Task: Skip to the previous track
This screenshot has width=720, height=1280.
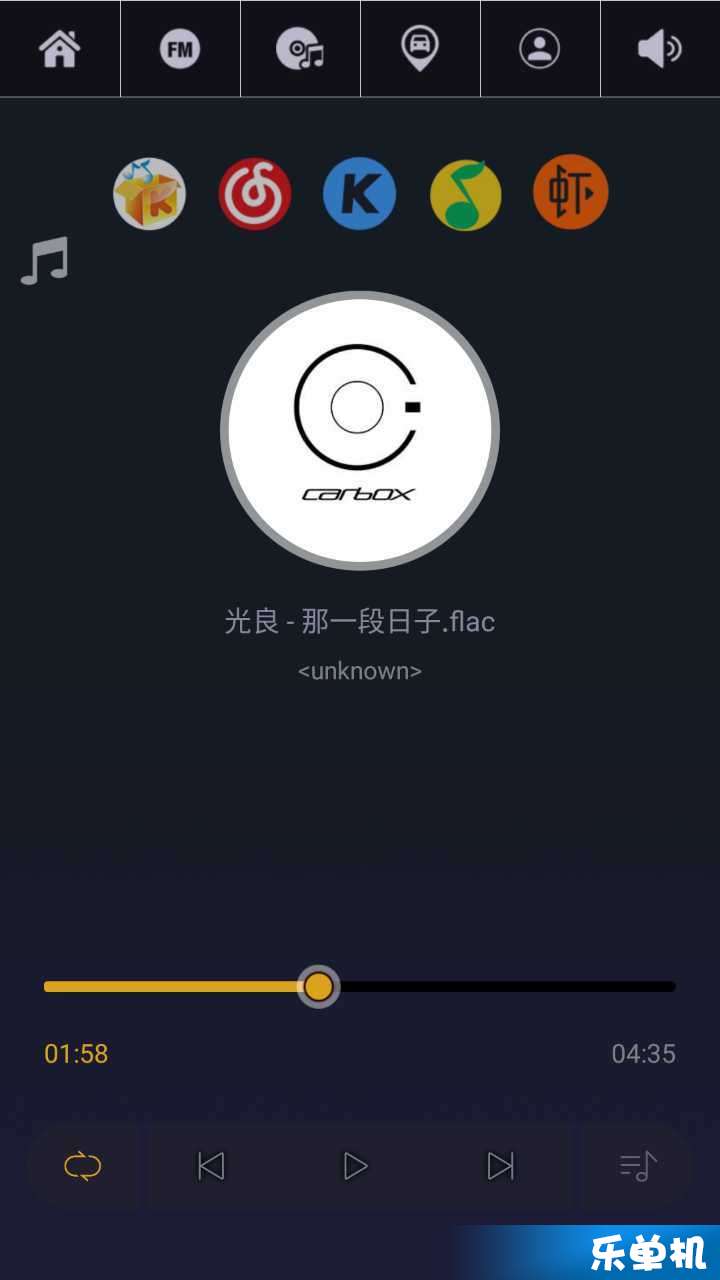Action: (x=211, y=1166)
